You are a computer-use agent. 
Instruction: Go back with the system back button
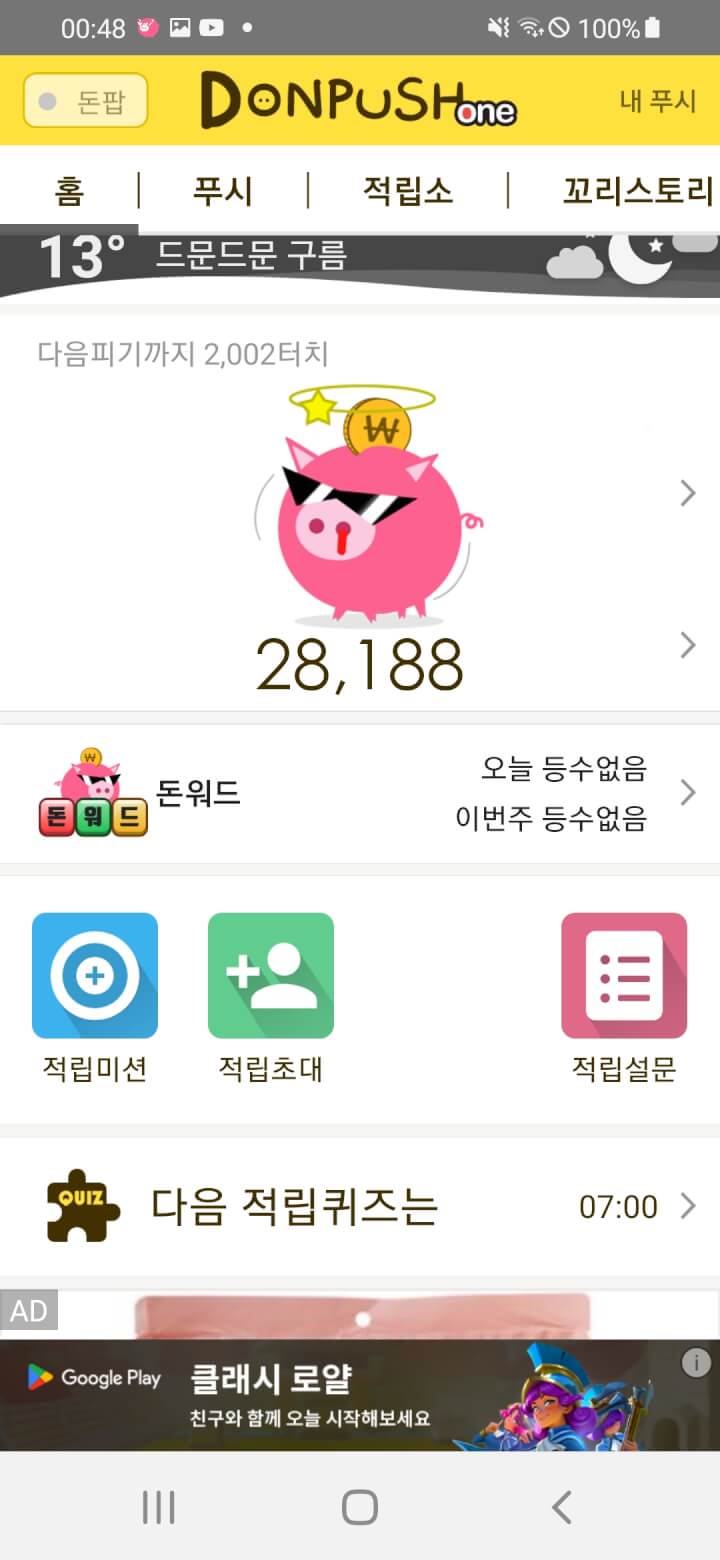[562, 1507]
